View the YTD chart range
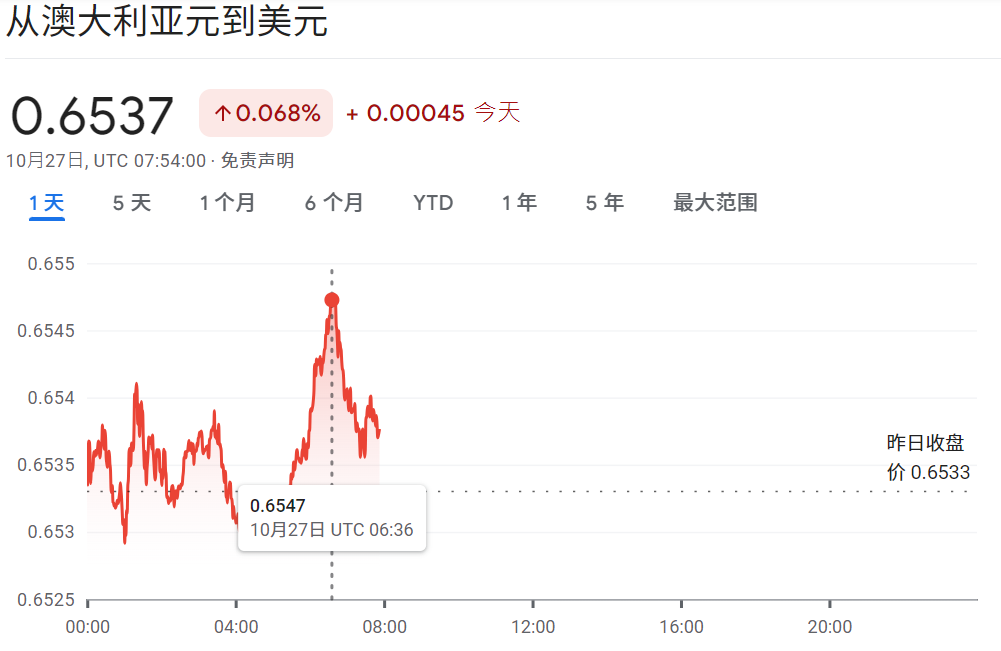The image size is (1001, 651). click(x=433, y=203)
